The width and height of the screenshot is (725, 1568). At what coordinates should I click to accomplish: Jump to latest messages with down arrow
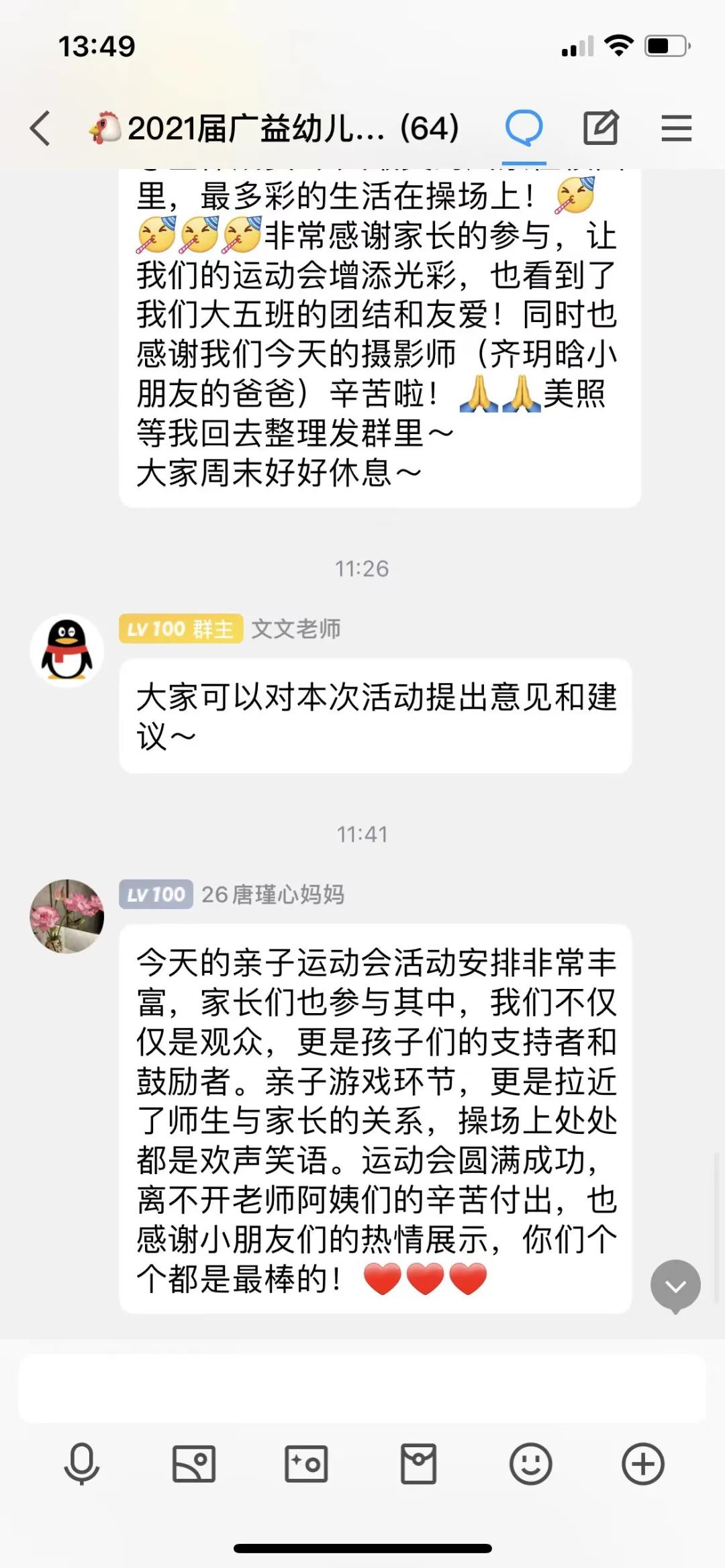click(675, 1285)
